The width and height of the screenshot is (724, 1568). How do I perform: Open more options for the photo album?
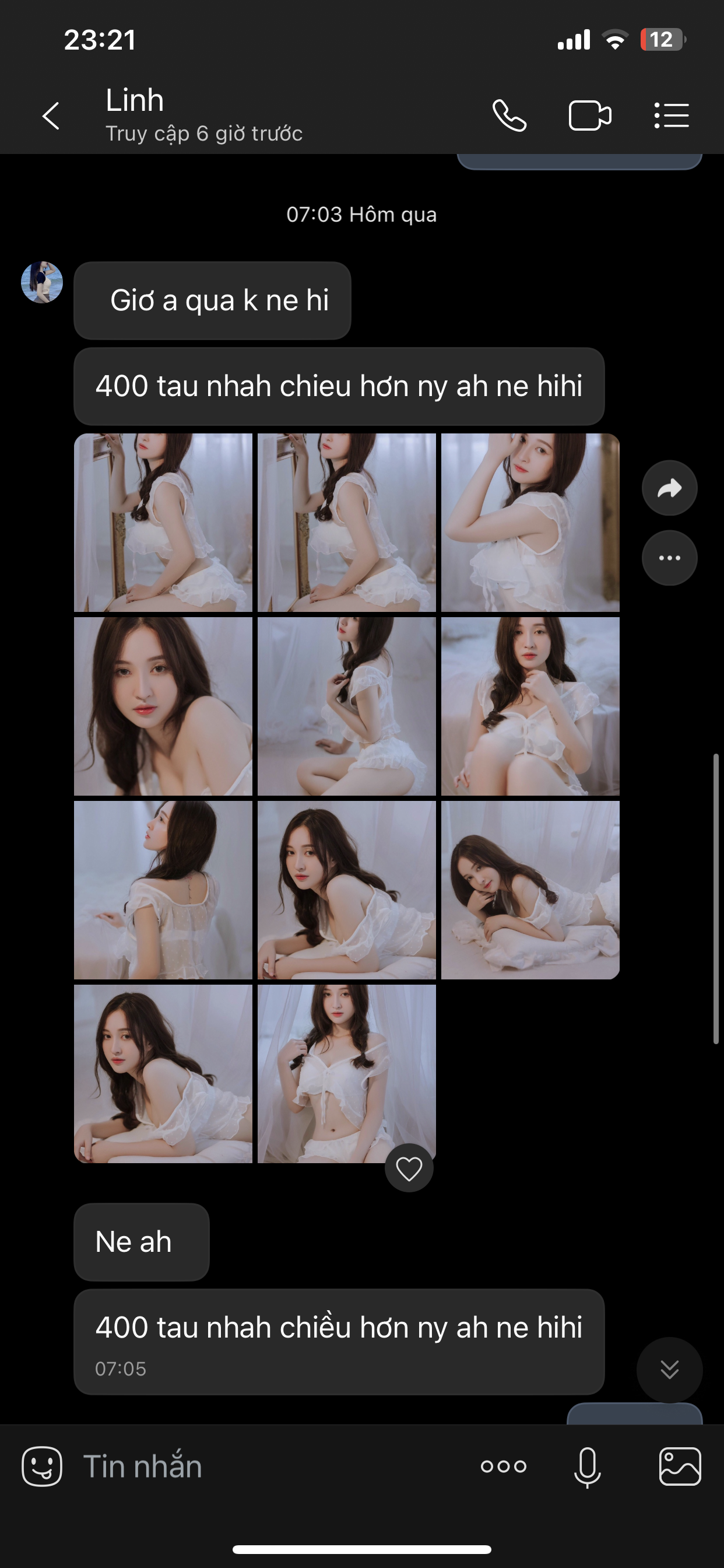[669, 558]
